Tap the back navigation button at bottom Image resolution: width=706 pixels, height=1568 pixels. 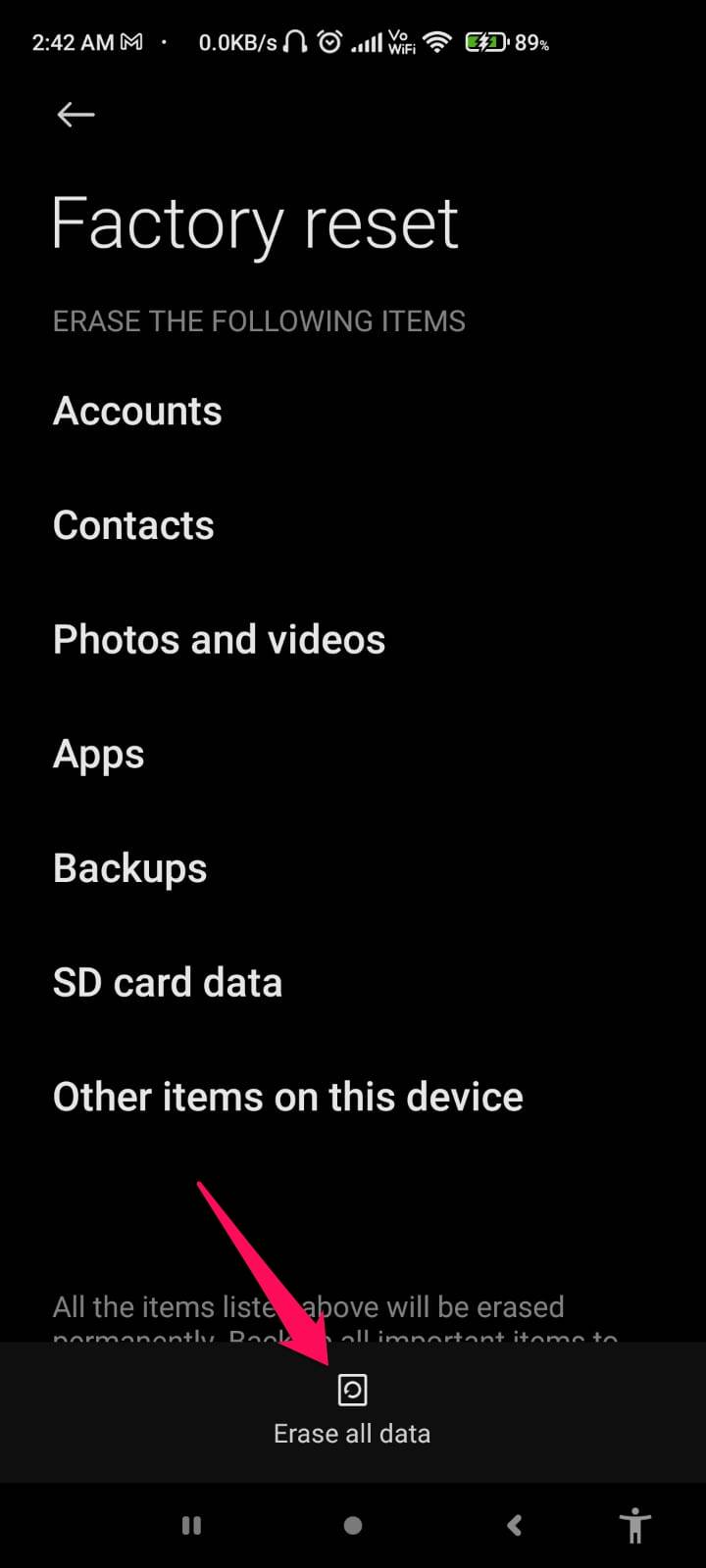click(x=514, y=1525)
